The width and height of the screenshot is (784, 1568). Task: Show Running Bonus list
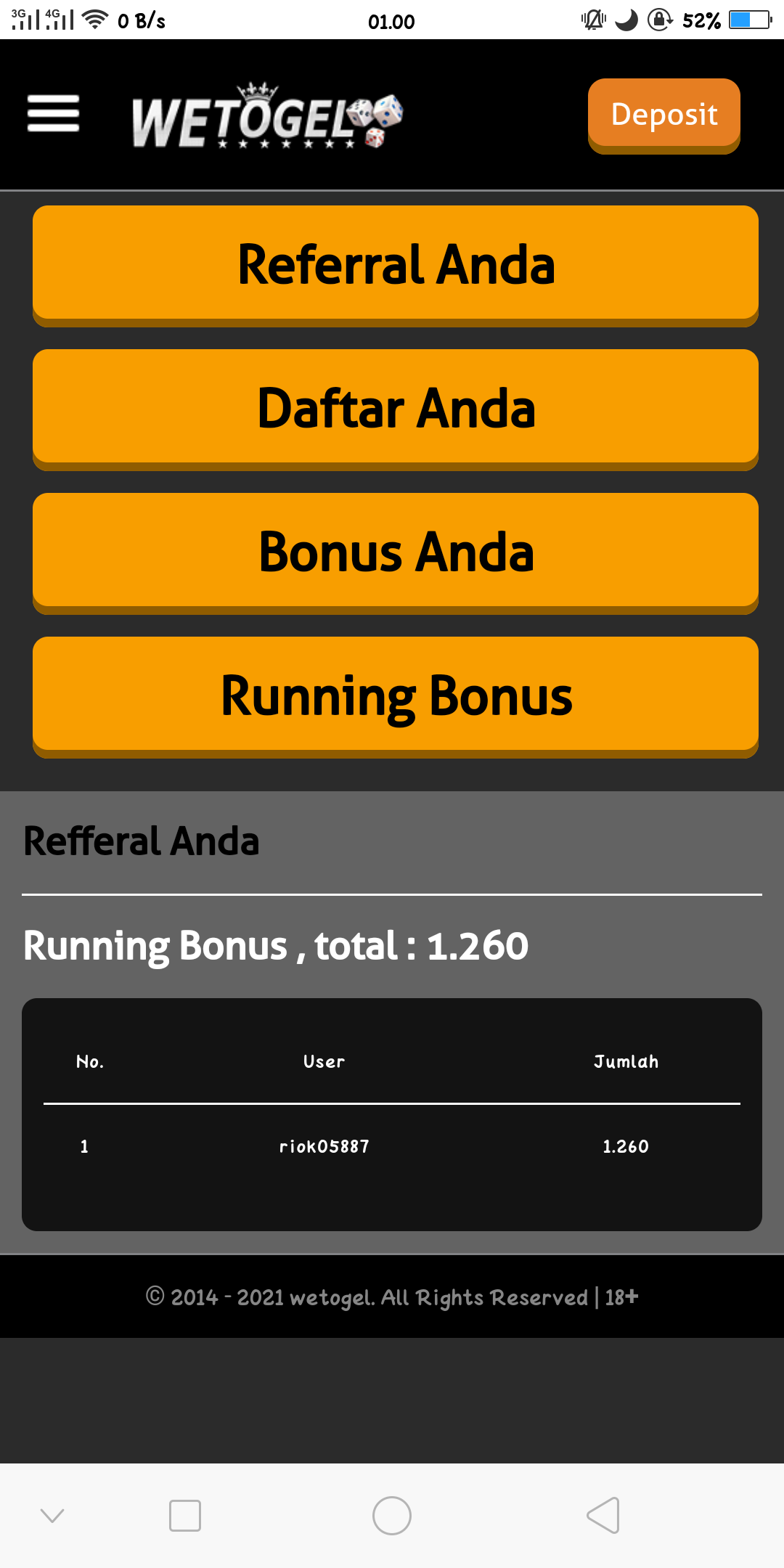tap(396, 695)
